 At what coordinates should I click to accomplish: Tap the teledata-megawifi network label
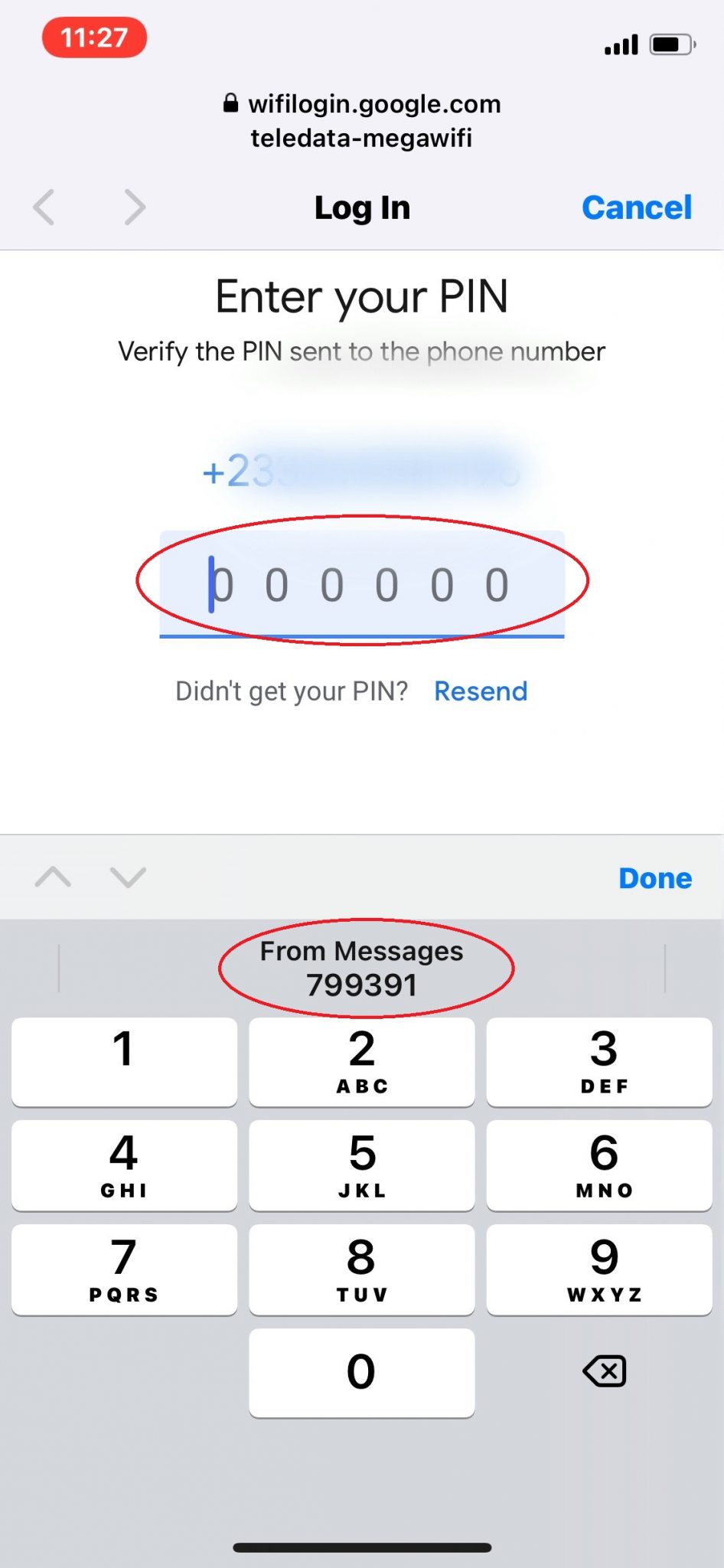pyautogui.click(x=362, y=138)
